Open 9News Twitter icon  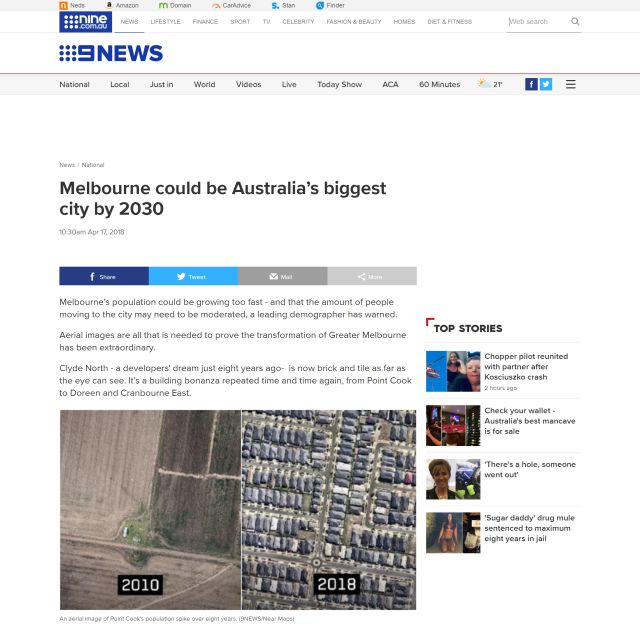click(x=546, y=84)
